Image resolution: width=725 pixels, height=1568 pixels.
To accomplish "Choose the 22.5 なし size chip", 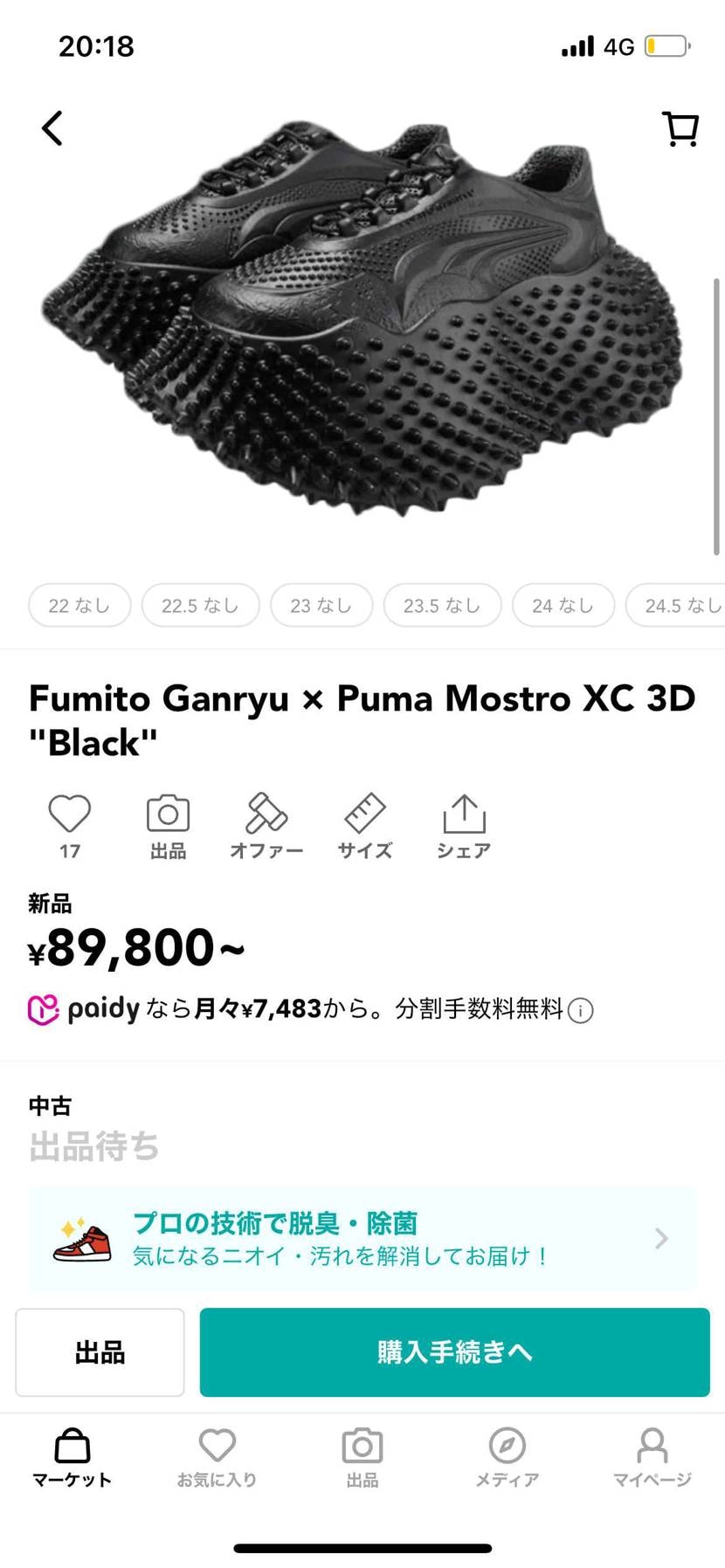I will pos(200,605).
